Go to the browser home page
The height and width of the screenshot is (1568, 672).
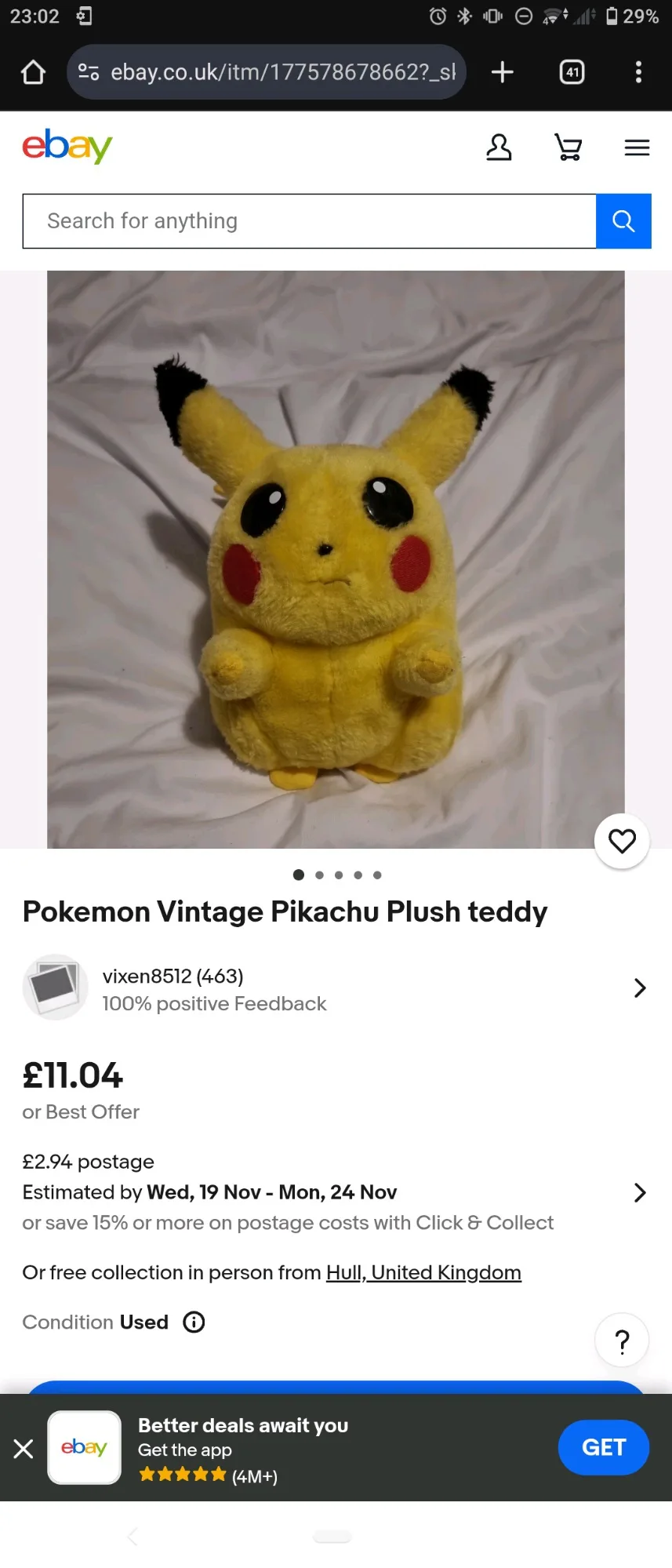click(33, 72)
